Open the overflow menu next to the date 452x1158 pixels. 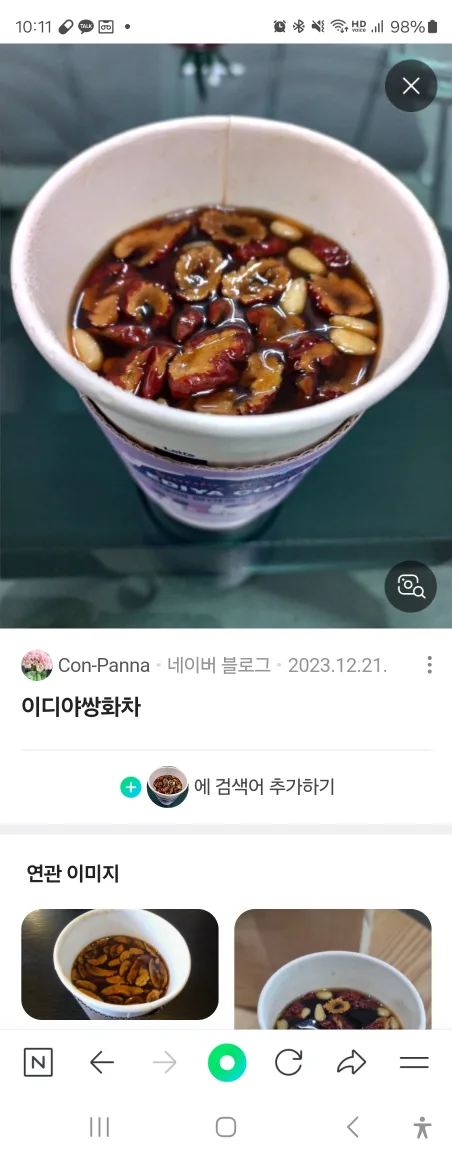[429, 665]
